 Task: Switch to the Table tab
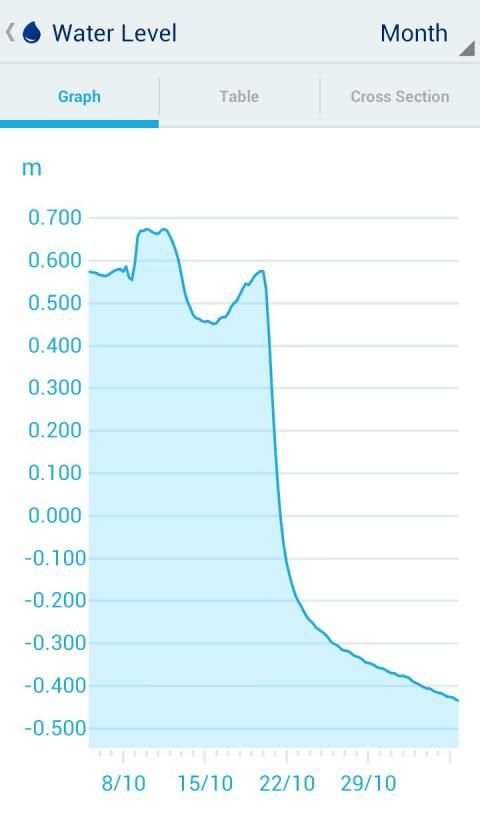(x=239, y=97)
